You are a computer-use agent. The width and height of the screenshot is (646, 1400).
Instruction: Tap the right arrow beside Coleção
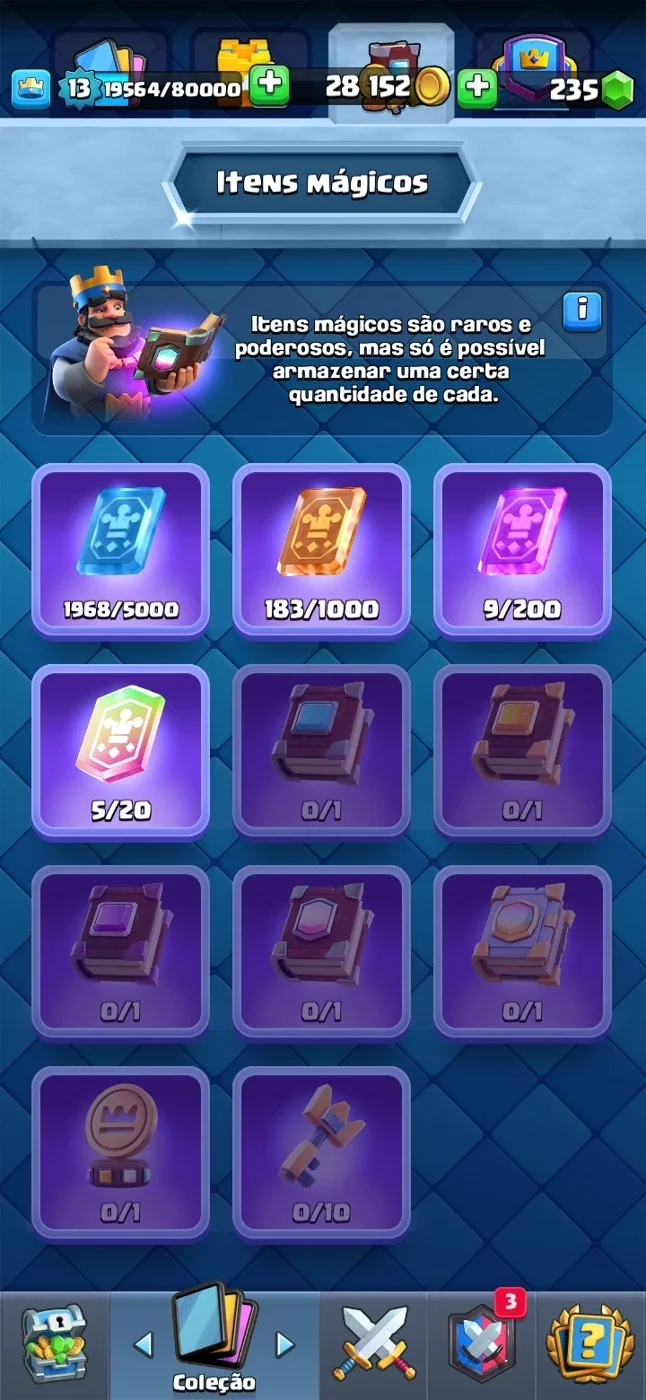(x=285, y=1344)
